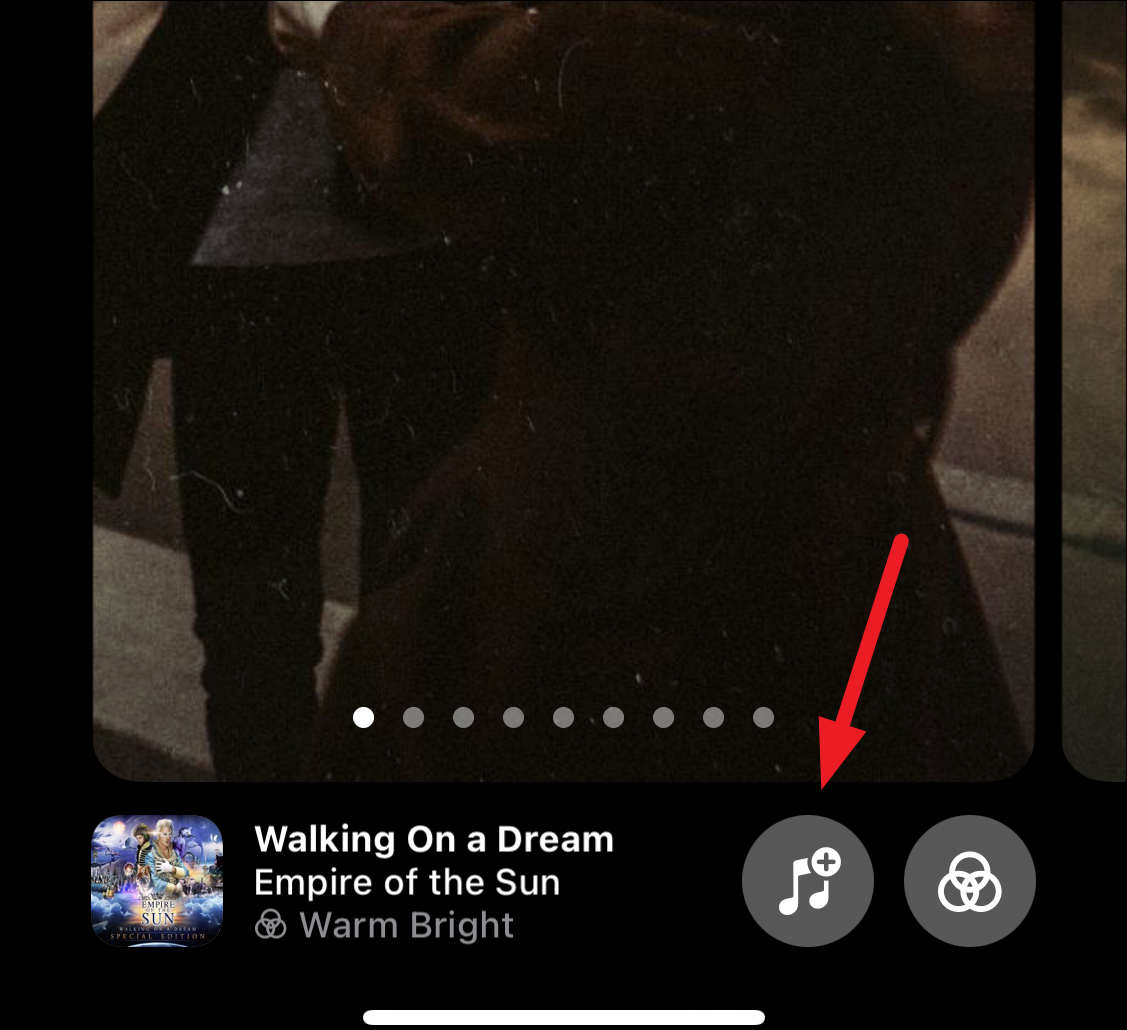Screen dimensions: 1127x1030
Task: Tap the Walking On a Dream album artwork
Action: point(157,881)
